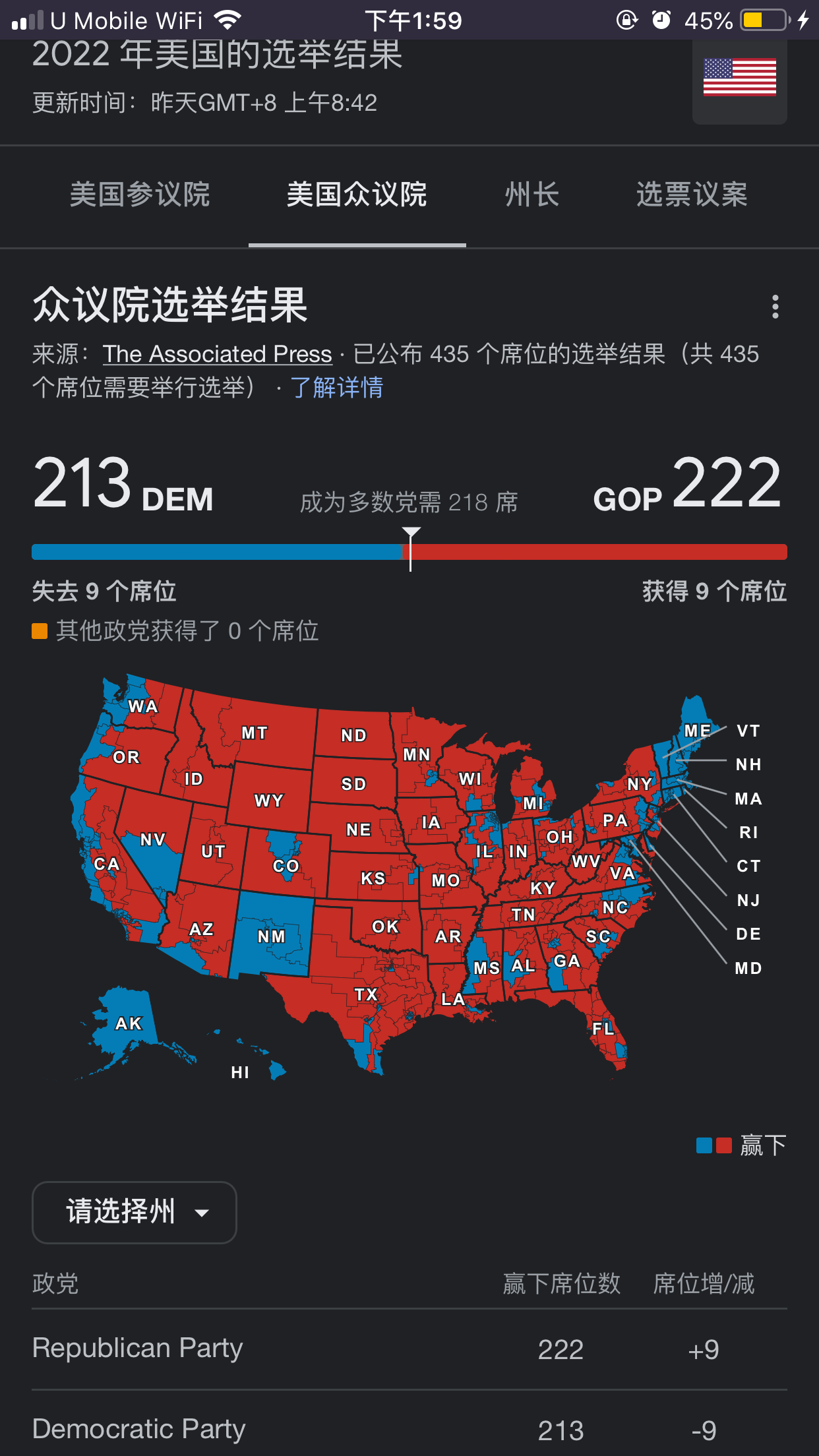Click the blue winner legend square

click(x=704, y=1146)
